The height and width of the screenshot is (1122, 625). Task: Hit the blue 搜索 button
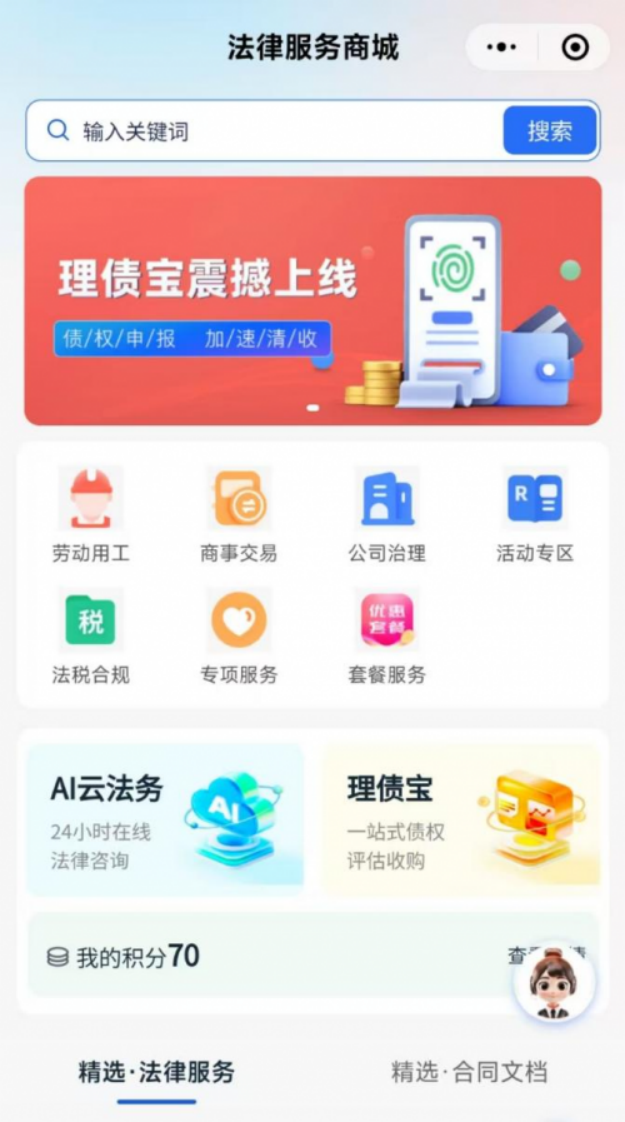[549, 131]
